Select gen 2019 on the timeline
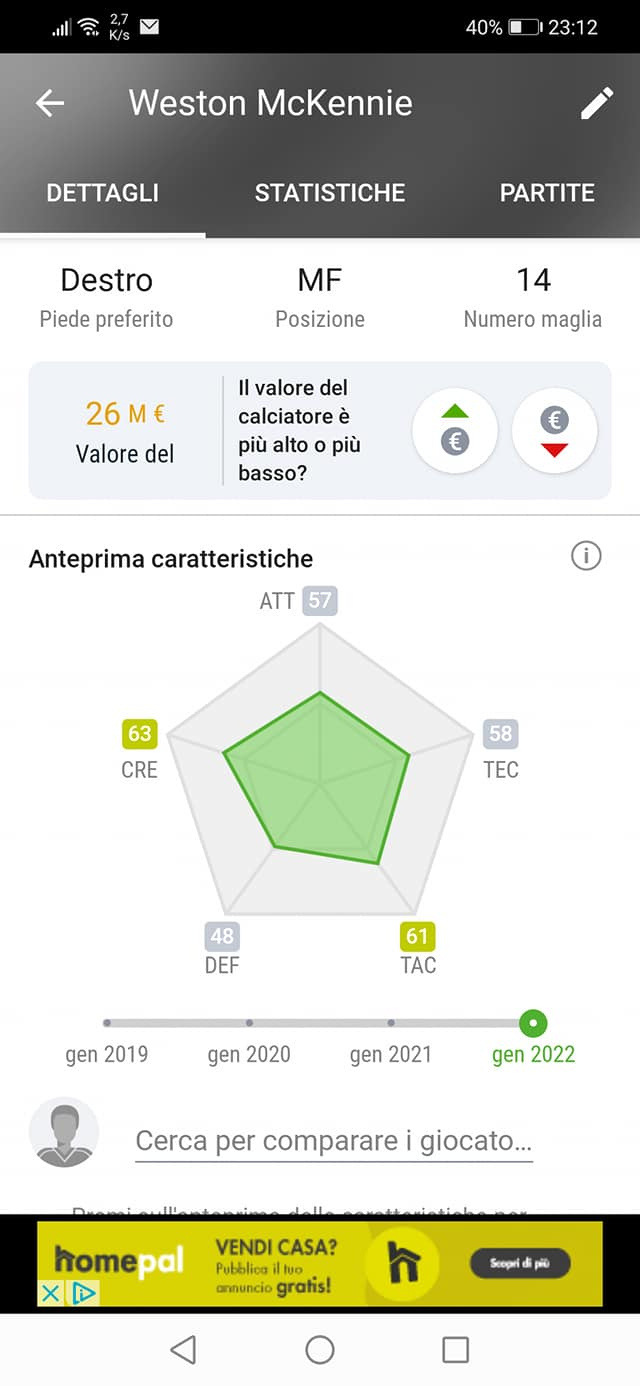This screenshot has height=1386, width=640. click(107, 1023)
